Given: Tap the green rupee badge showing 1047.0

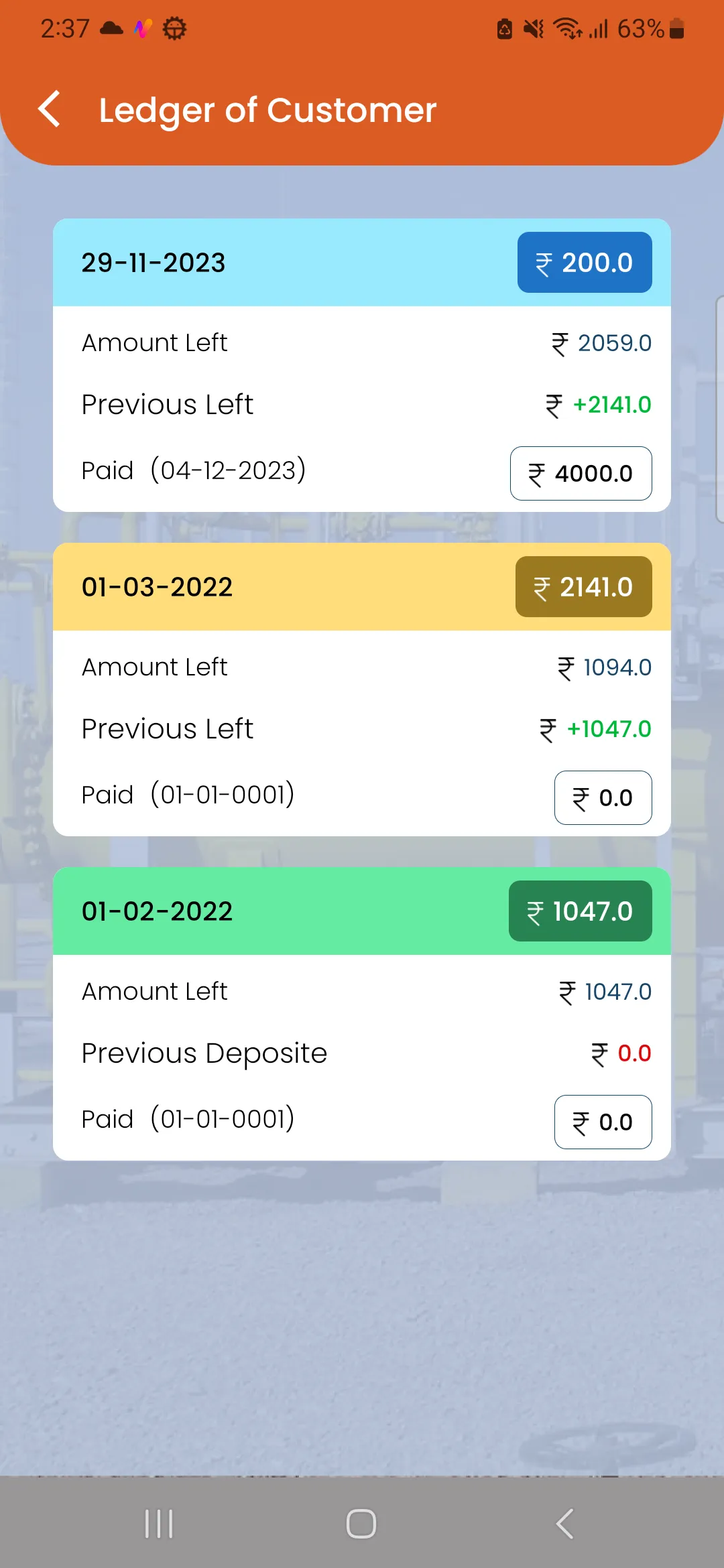Looking at the screenshot, I should tap(579, 910).
